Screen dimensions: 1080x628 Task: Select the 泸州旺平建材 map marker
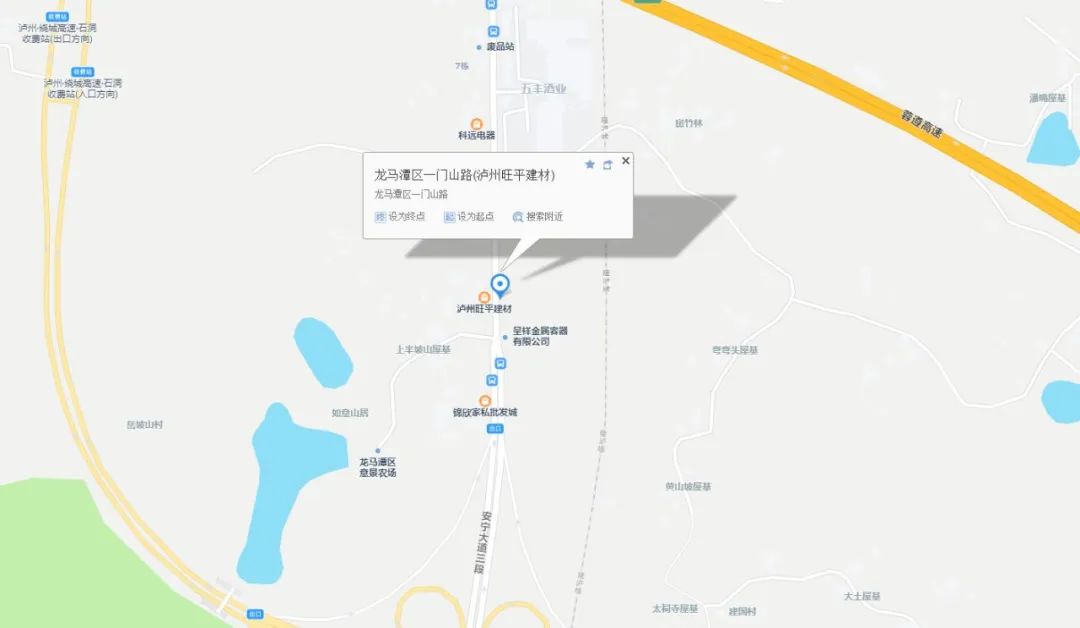pyautogui.click(x=502, y=286)
